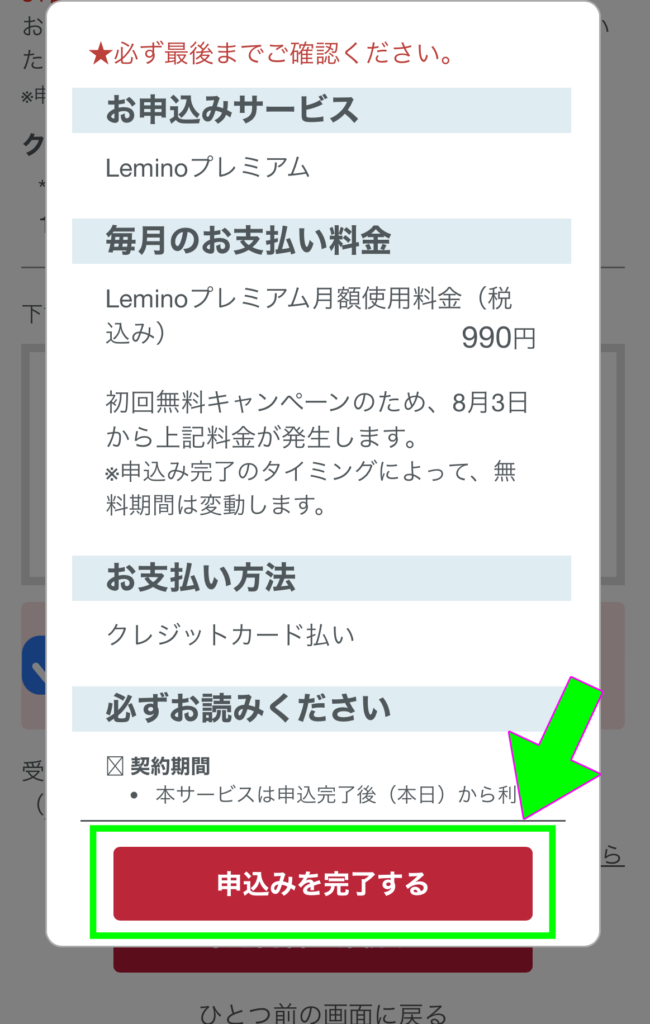The width and height of the screenshot is (650, 1024).
Task: Tap the 申込みを完了する button
Action: point(322,883)
